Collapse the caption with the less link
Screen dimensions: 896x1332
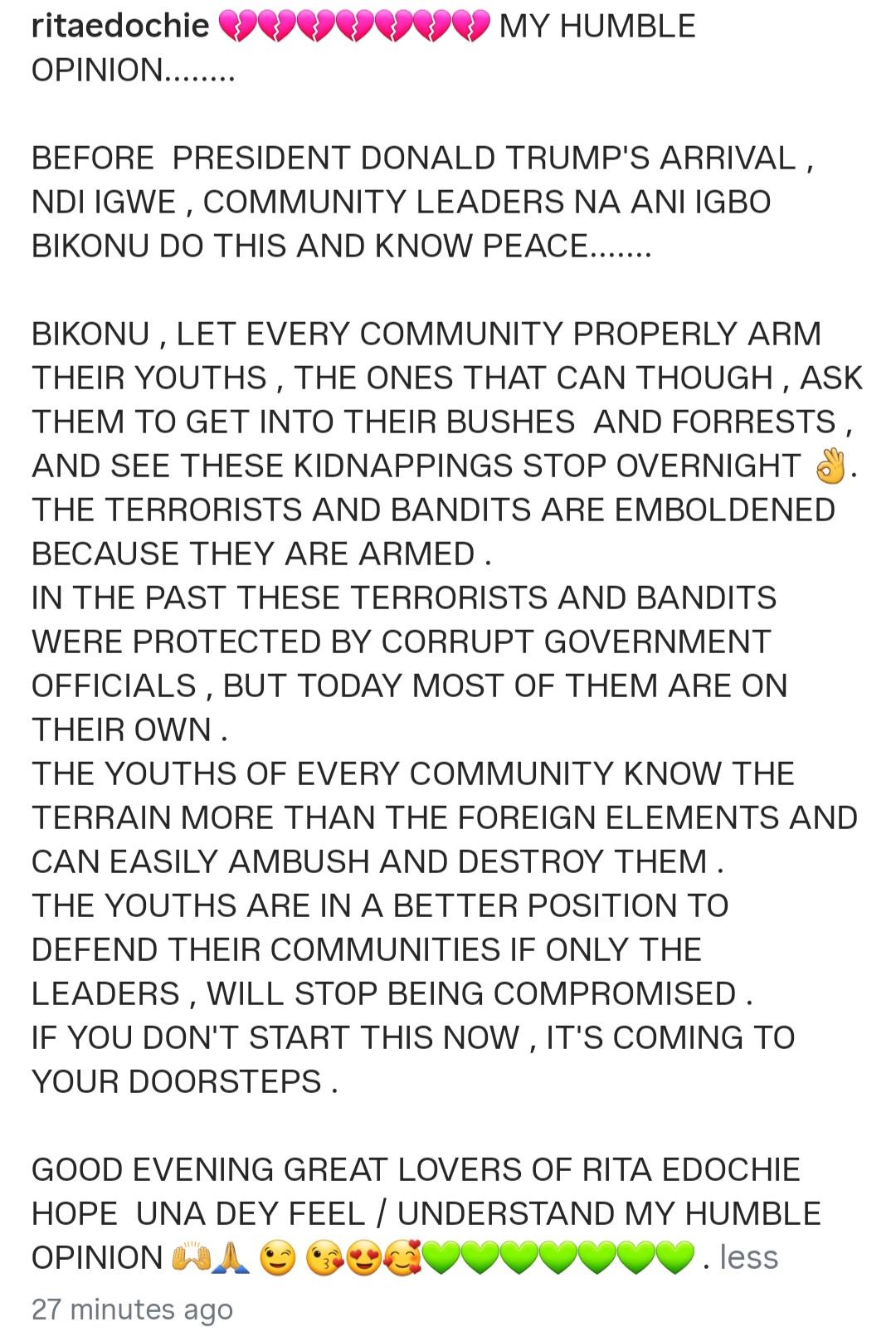[x=748, y=1257]
